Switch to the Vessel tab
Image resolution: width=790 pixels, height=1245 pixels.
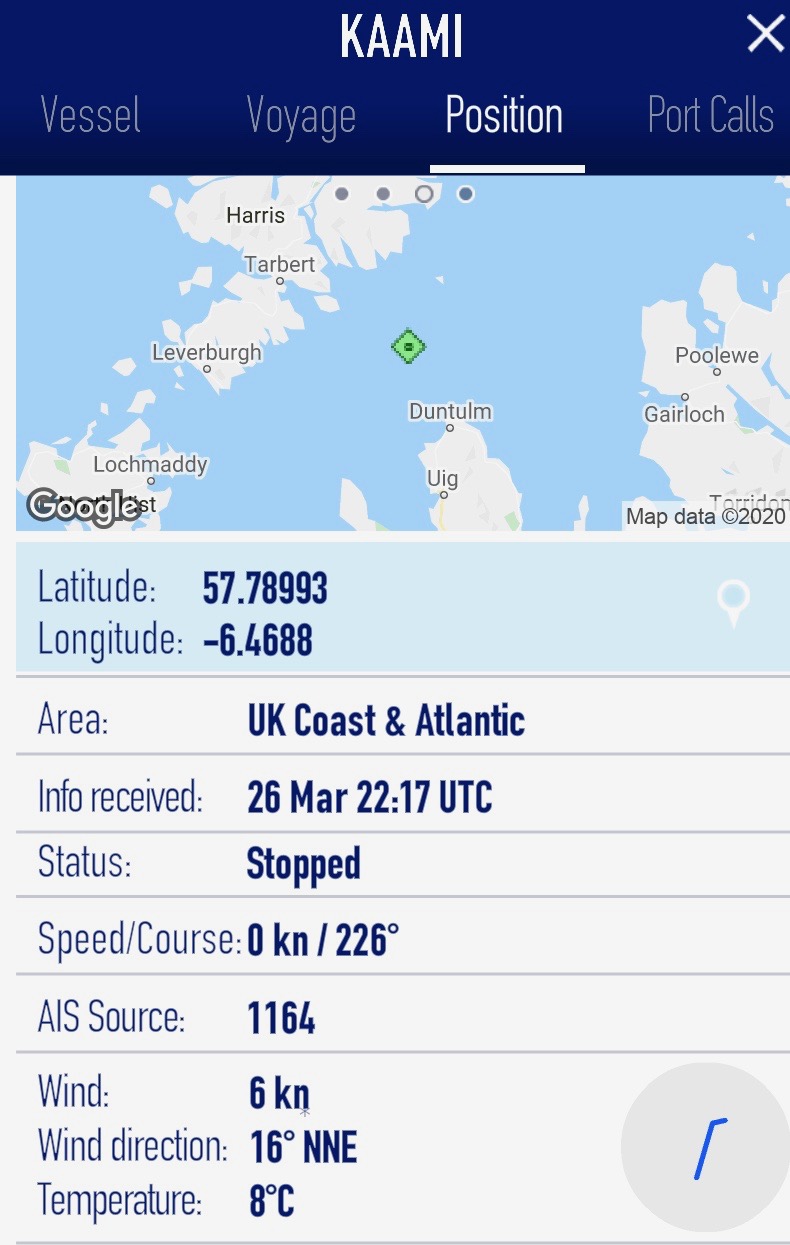tap(91, 116)
